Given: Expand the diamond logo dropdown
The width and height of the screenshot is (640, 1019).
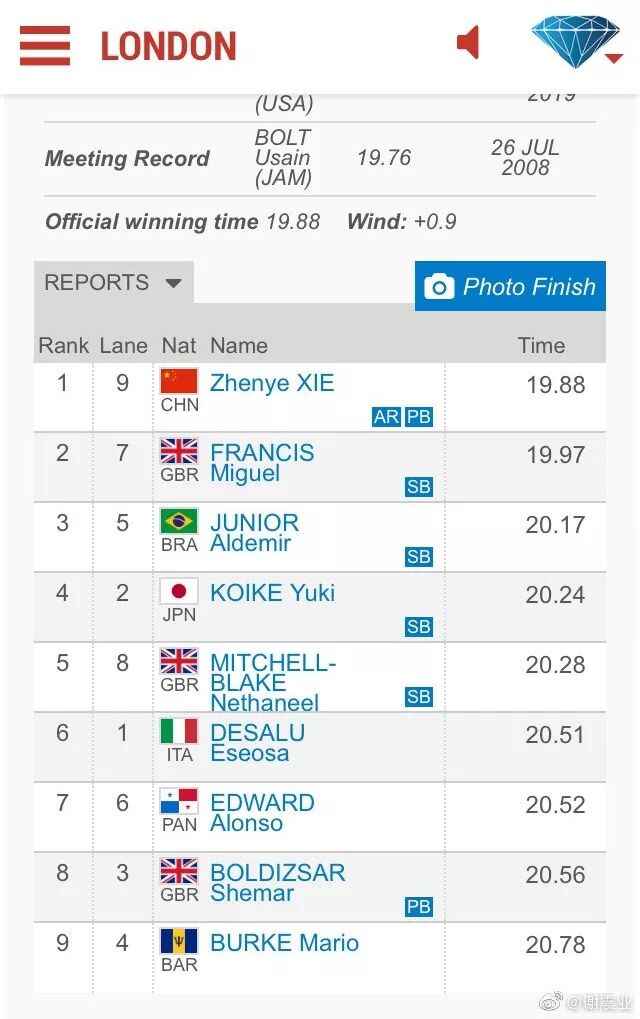Looking at the screenshot, I should point(578,43).
